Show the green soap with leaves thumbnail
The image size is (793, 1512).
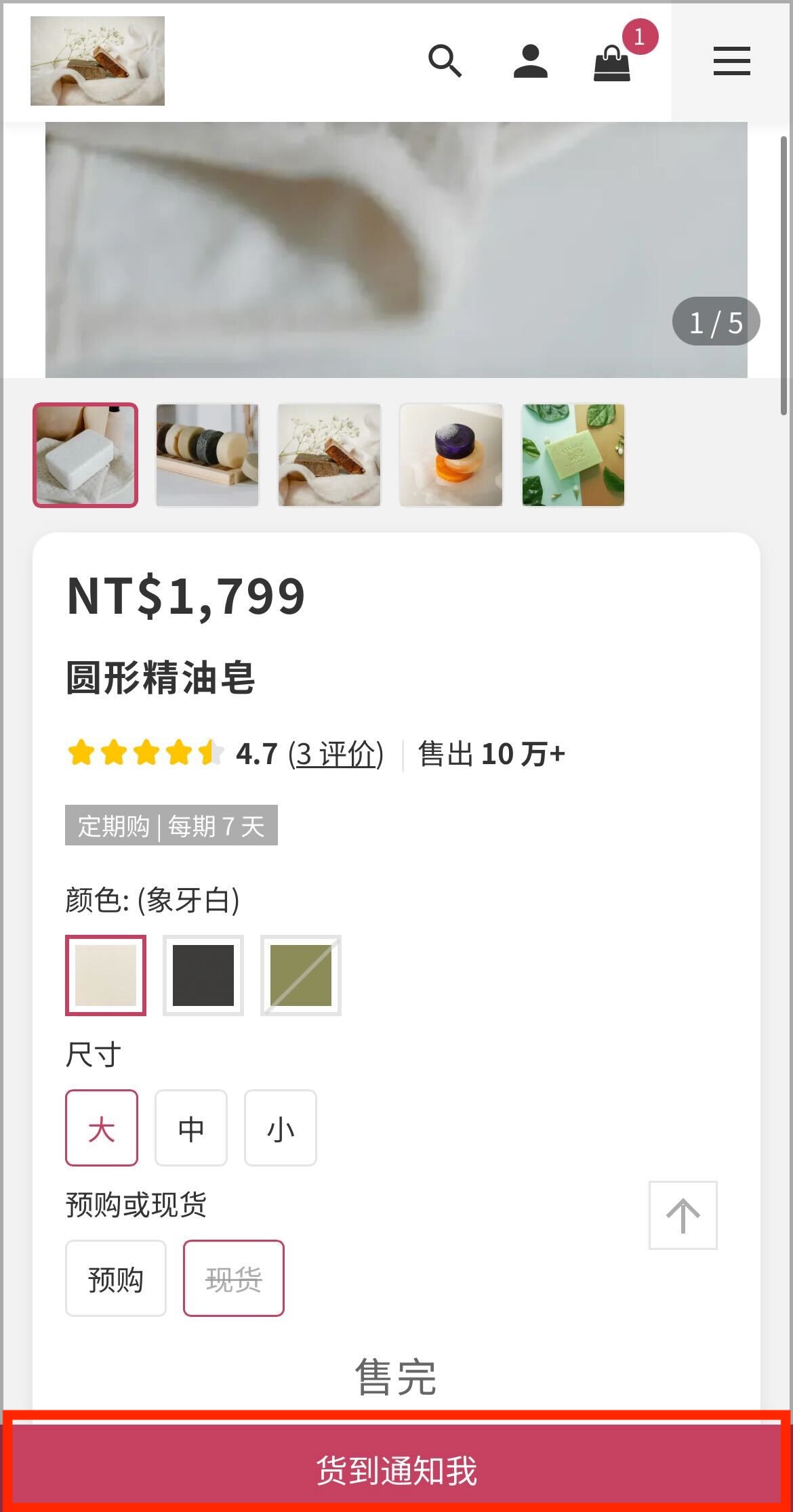click(573, 455)
